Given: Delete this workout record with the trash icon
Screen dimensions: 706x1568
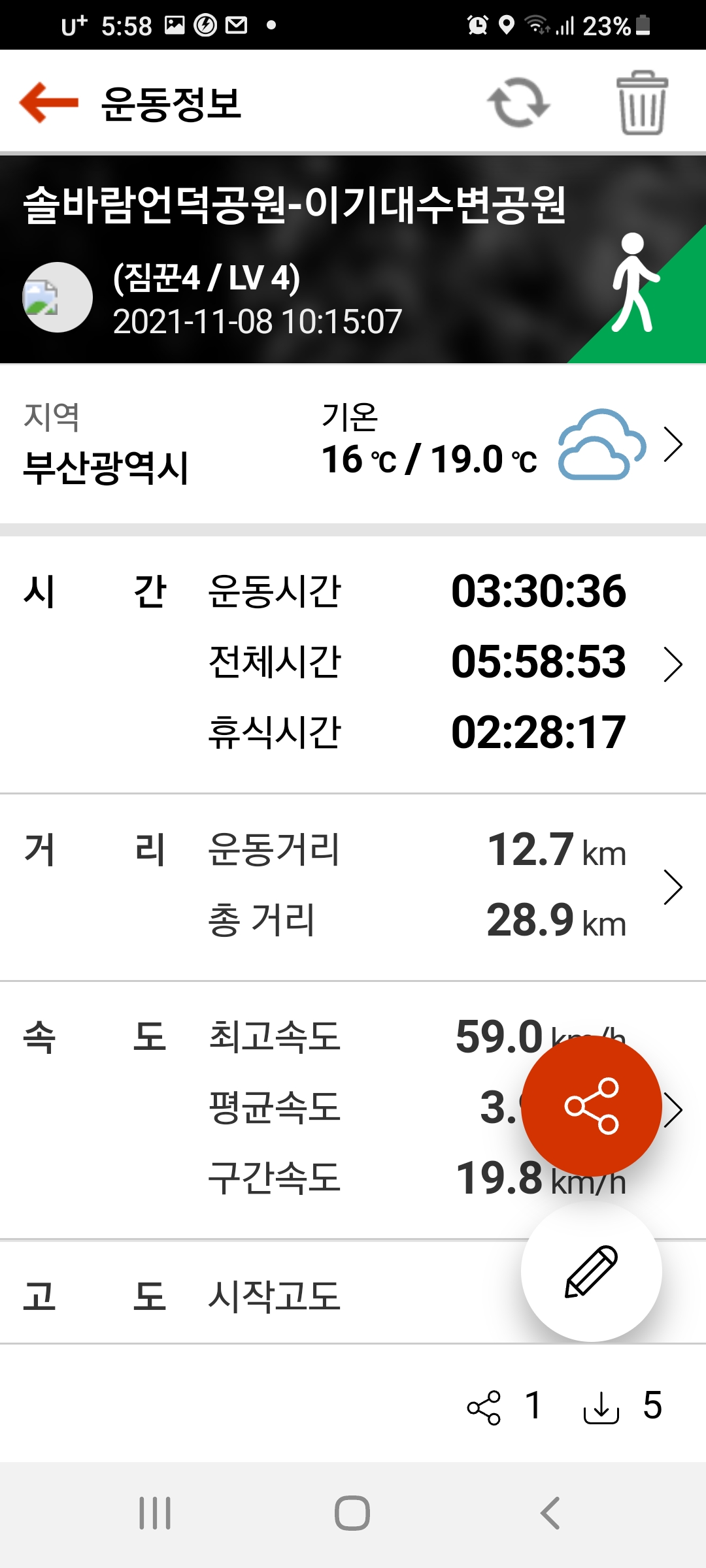Looking at the screenshot, I should click(x=642, y=103).
